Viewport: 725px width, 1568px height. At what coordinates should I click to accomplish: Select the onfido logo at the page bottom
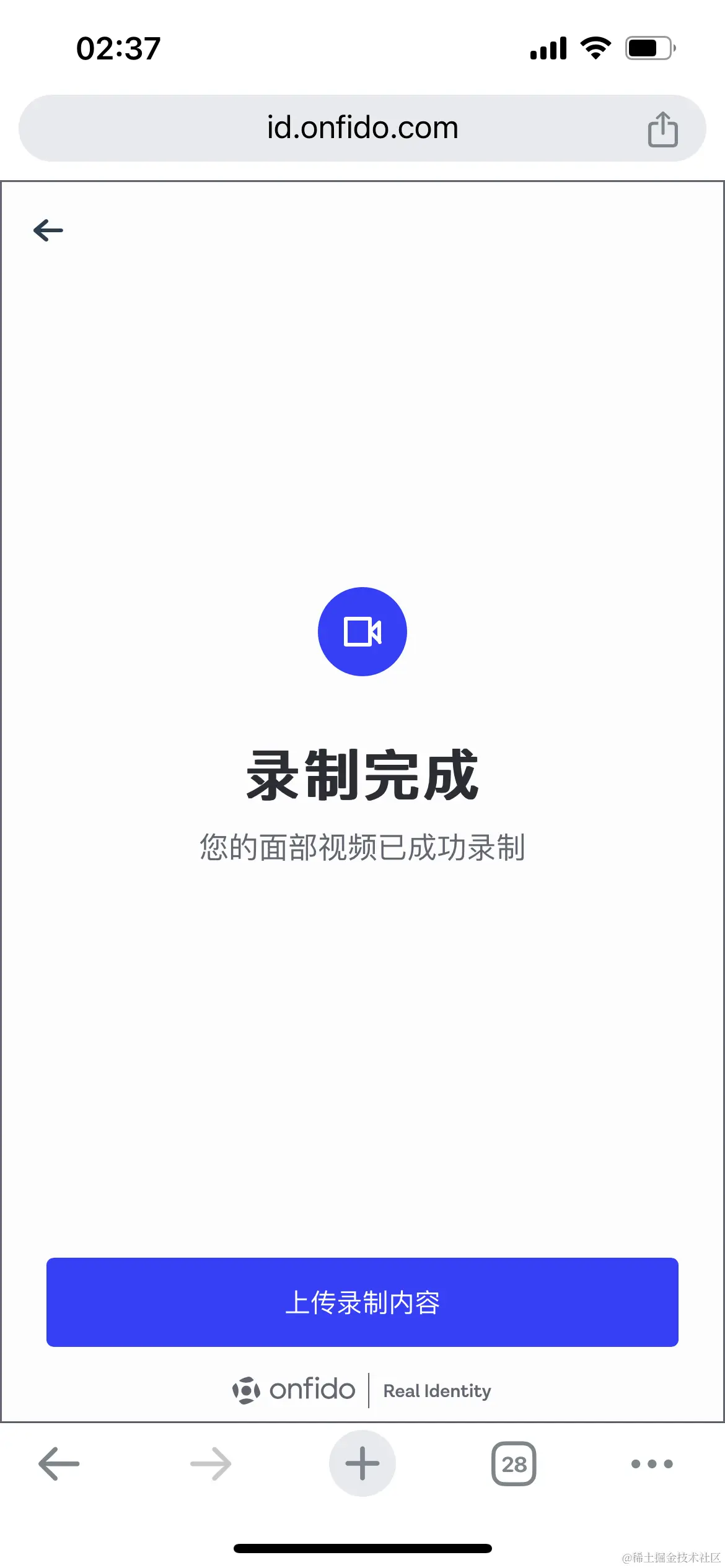click(x=293, y=1390)
